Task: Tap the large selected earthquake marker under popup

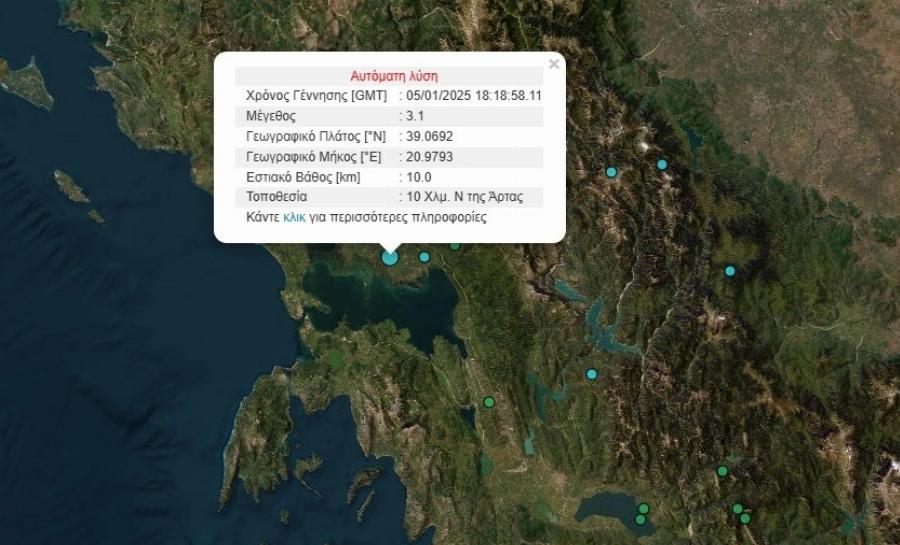Action: [x=390, y=258]
